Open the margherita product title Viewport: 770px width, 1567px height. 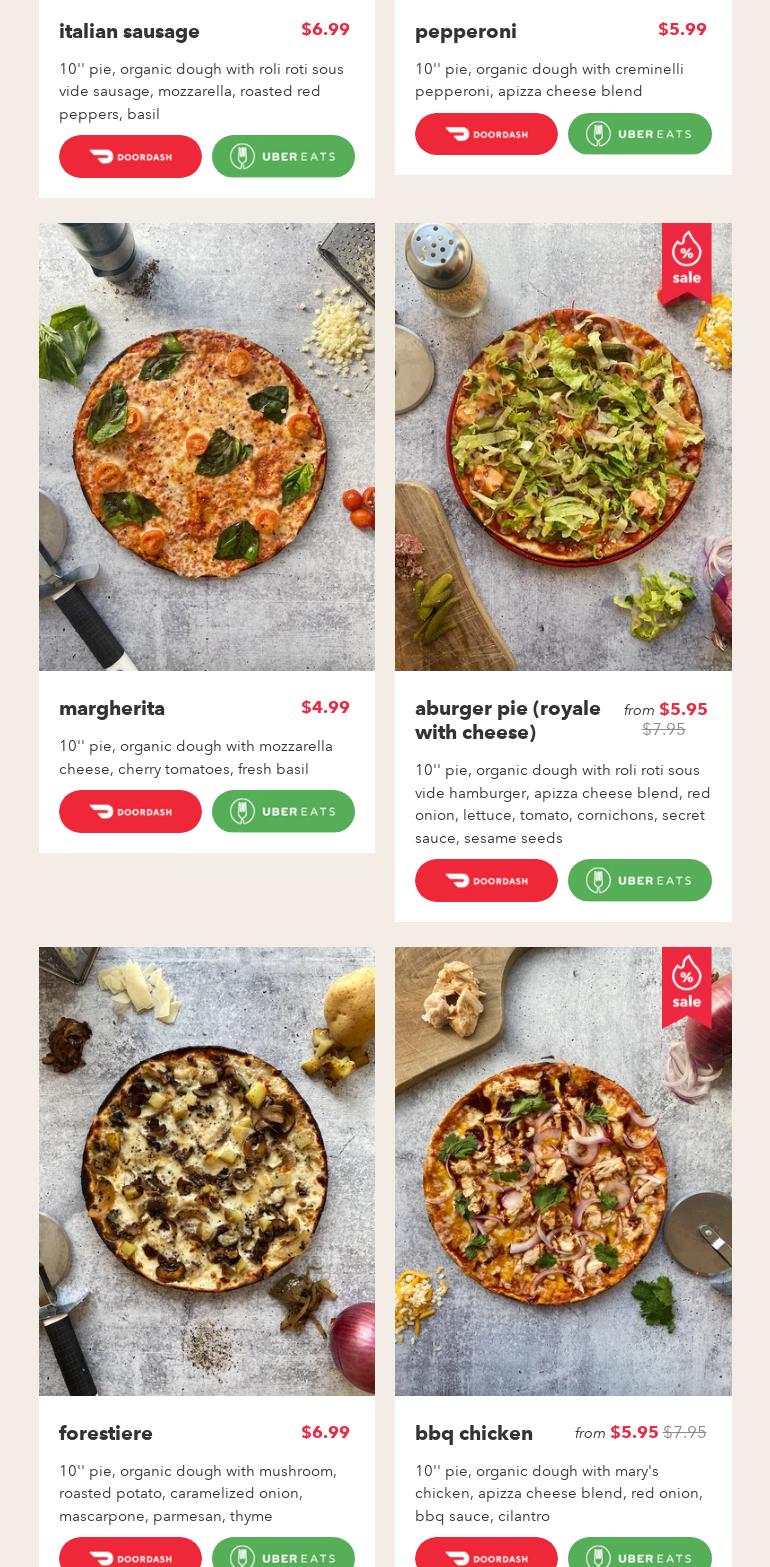(112, 710)
